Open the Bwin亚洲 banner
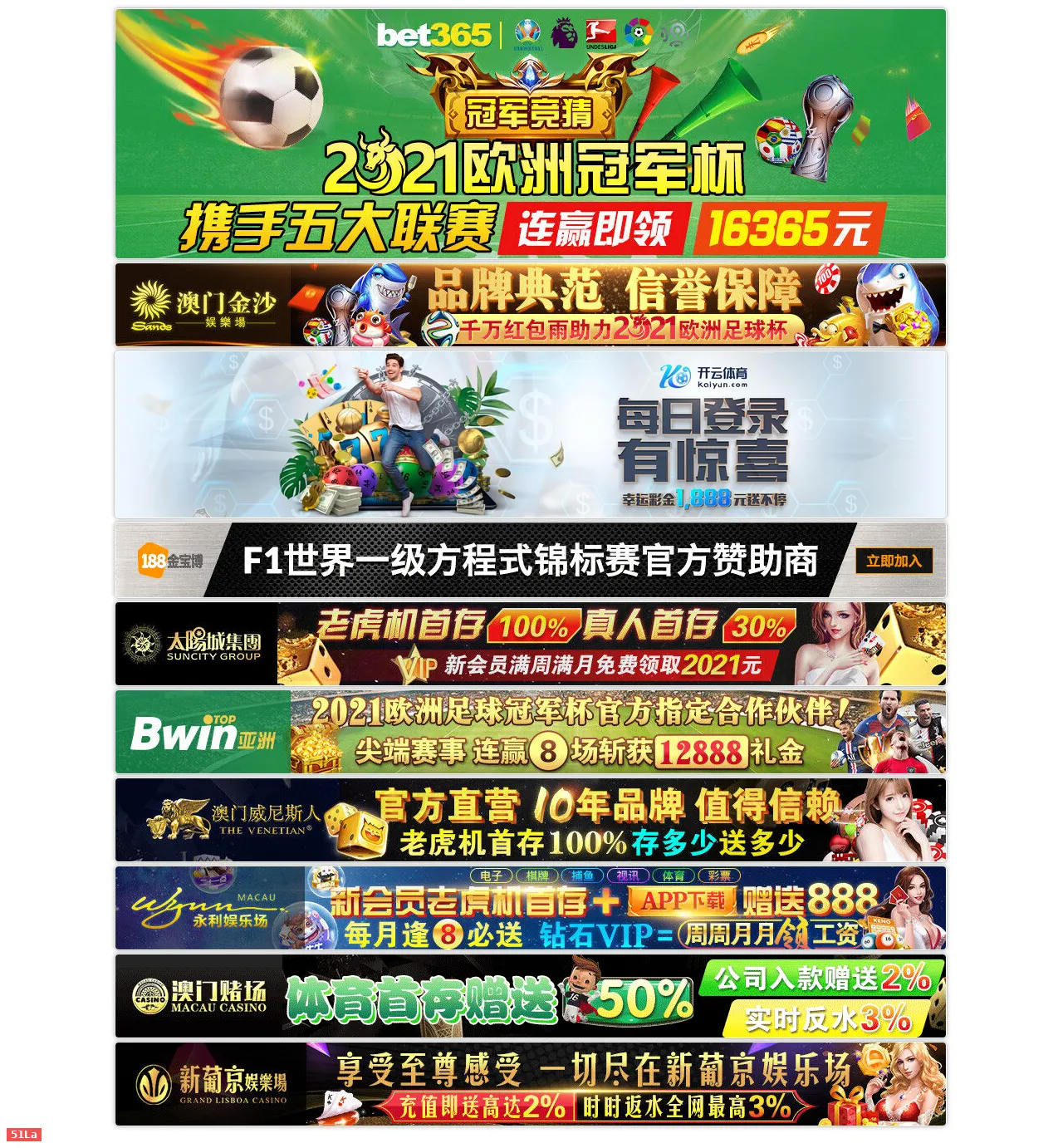This screenshot has height=1148, width=1063. [530, 732]
